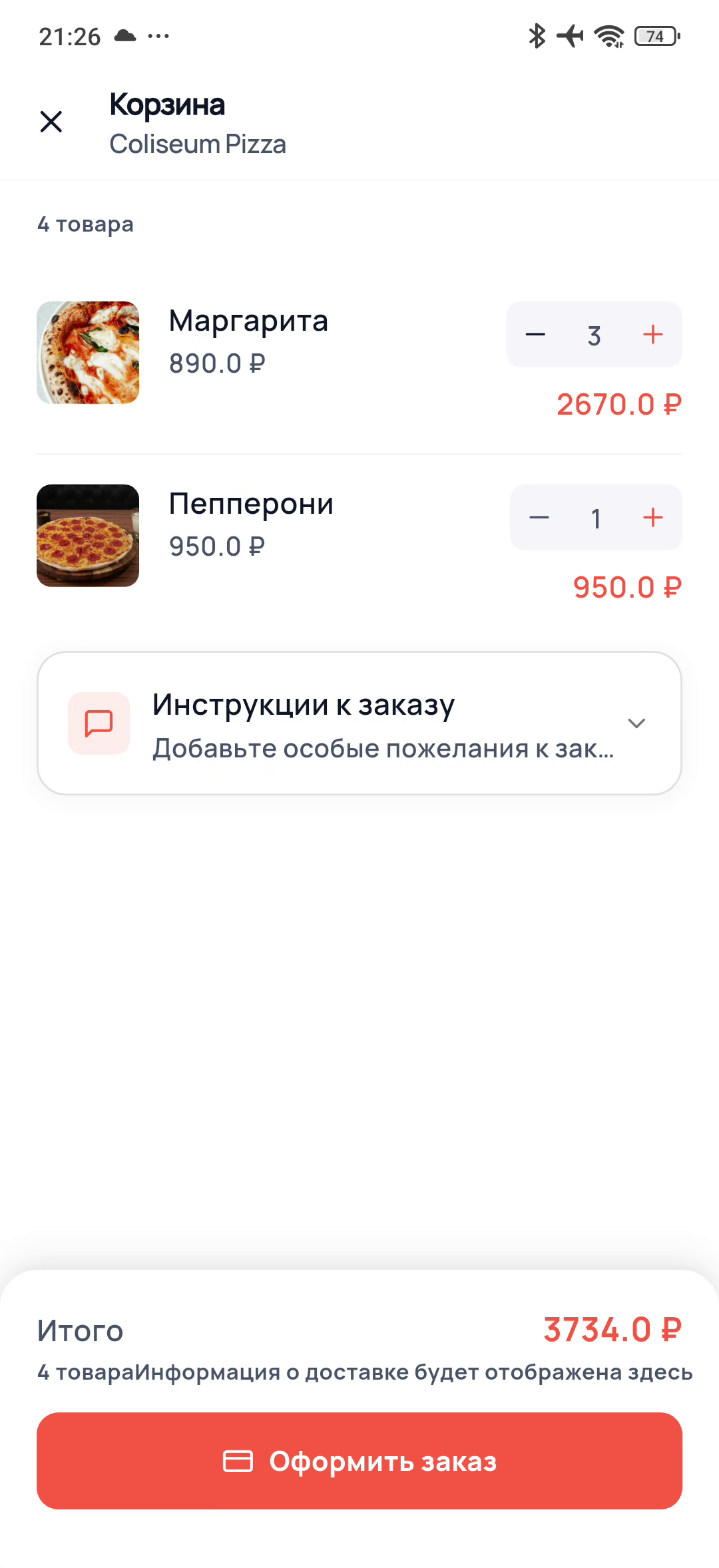Tap the airplane mode icon in the status bar
Screen dimensions: 719x1568
point(571,35)
